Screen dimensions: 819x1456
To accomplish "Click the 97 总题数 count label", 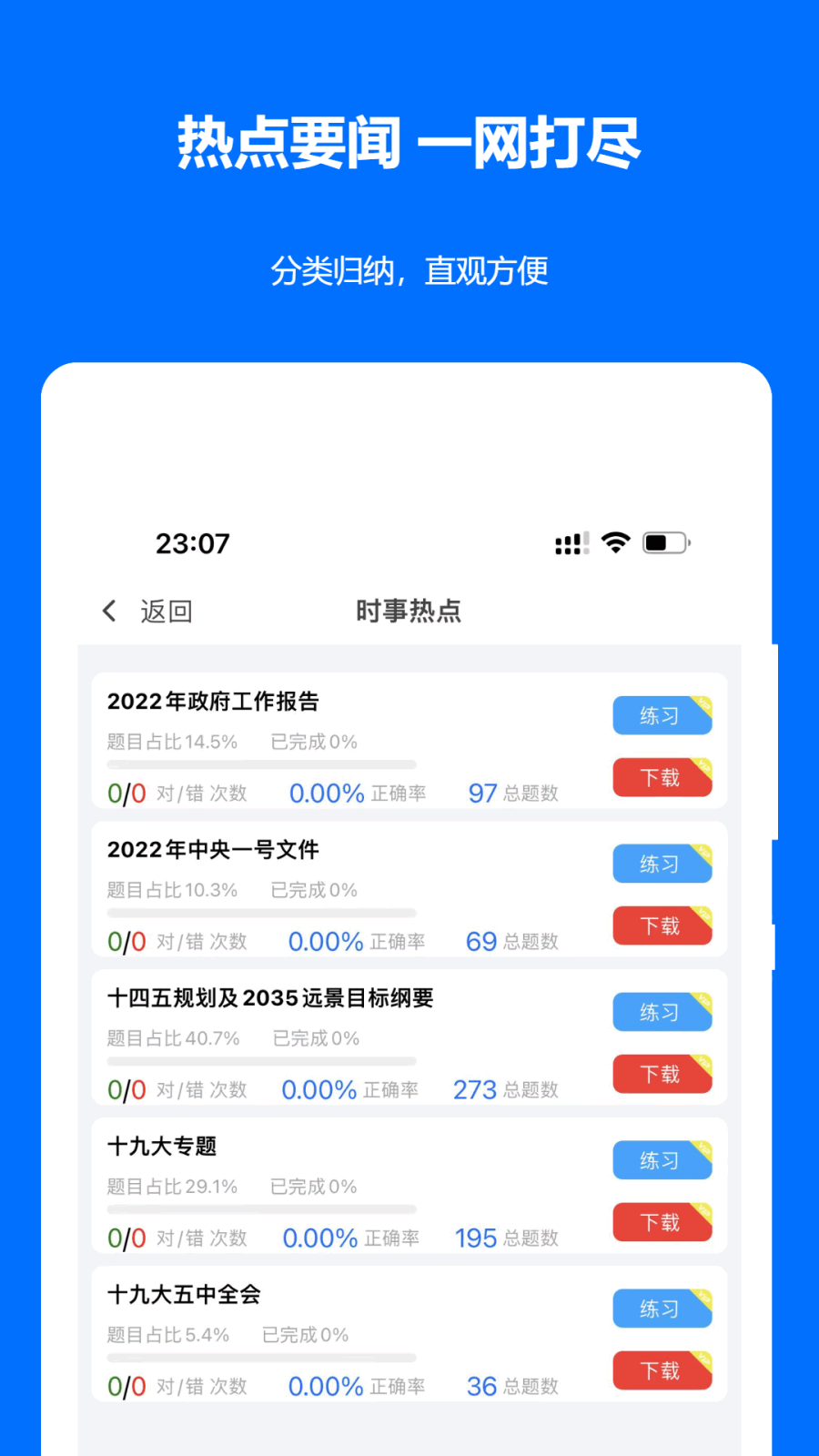I will point(512,793).
